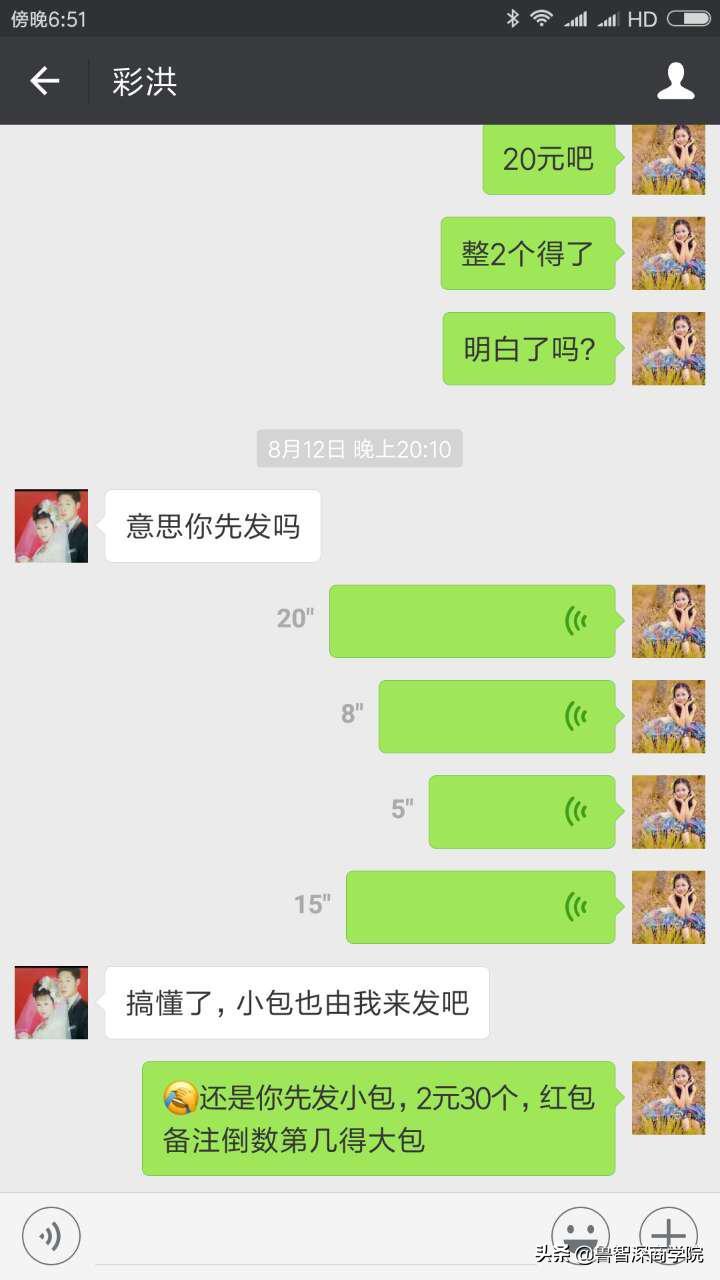Image resolution: width=720 pixels, height=1280 pixels.
Task: Tap the Bluetooth icon in status bar
Action: [512, 17]
